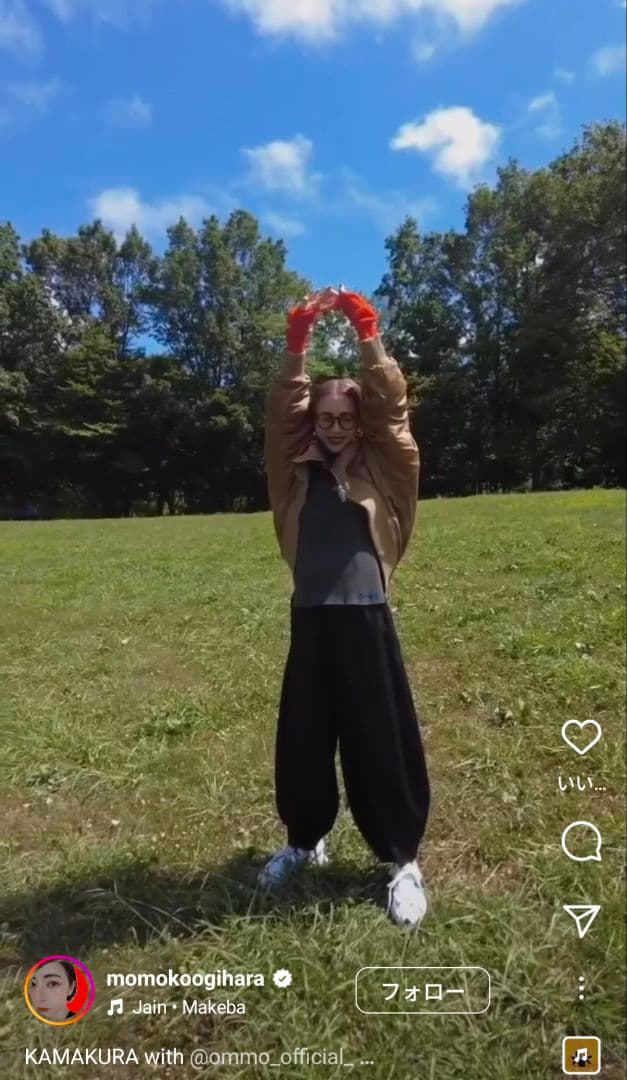This screenshot has width=627, height=1080.
Task: Open the momokoogihara username link
Action: click(185, 979)
